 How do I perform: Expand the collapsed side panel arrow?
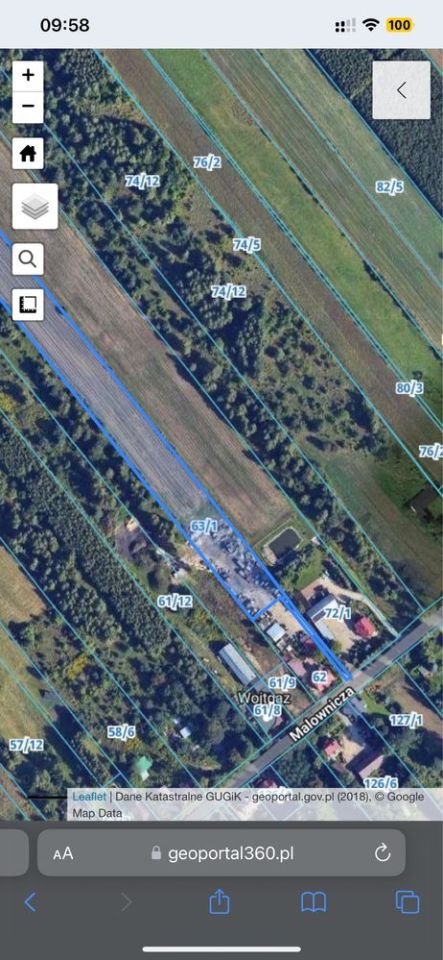[x=401, y=90]
